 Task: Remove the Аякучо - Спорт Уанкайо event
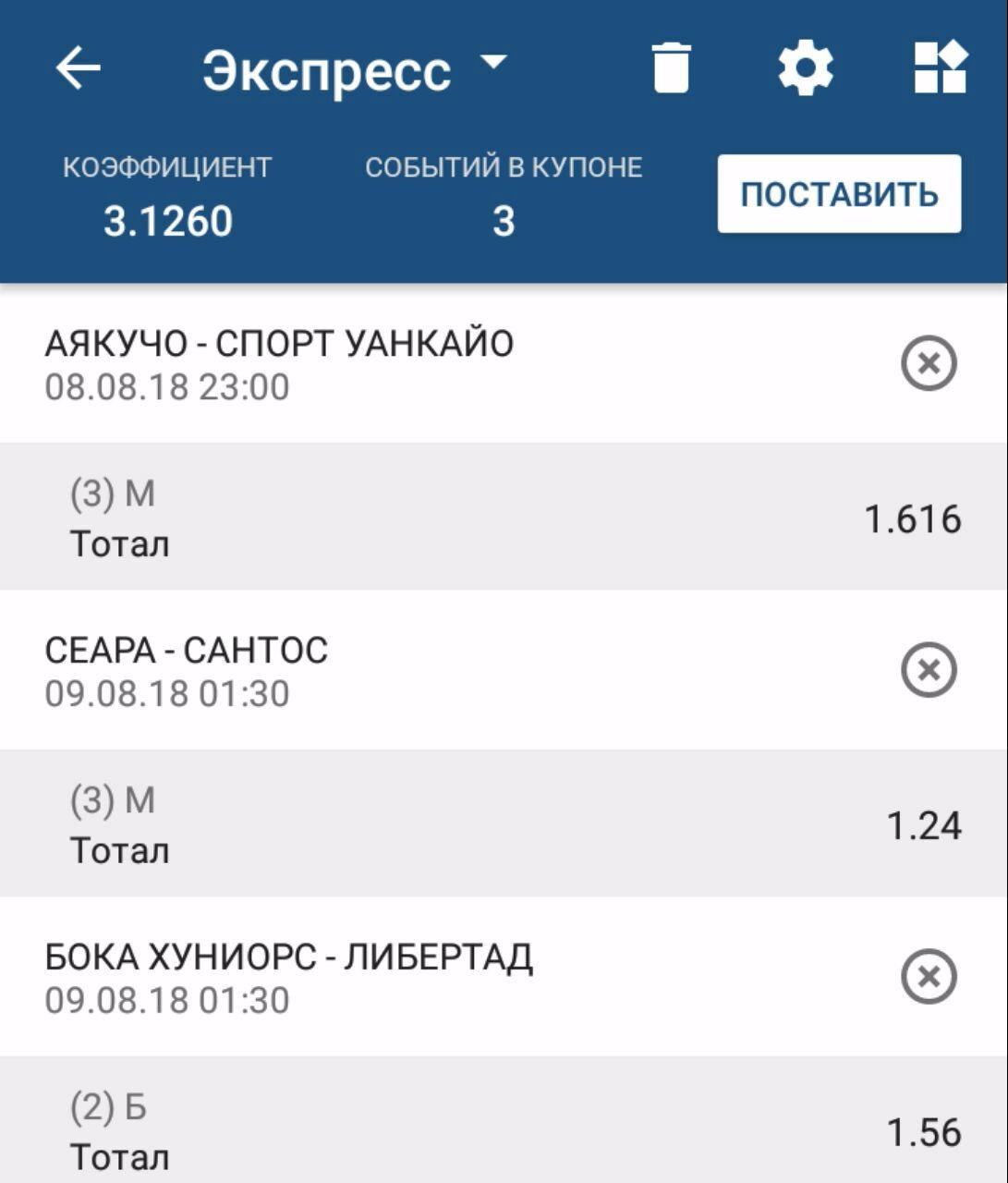coord(928,363)
